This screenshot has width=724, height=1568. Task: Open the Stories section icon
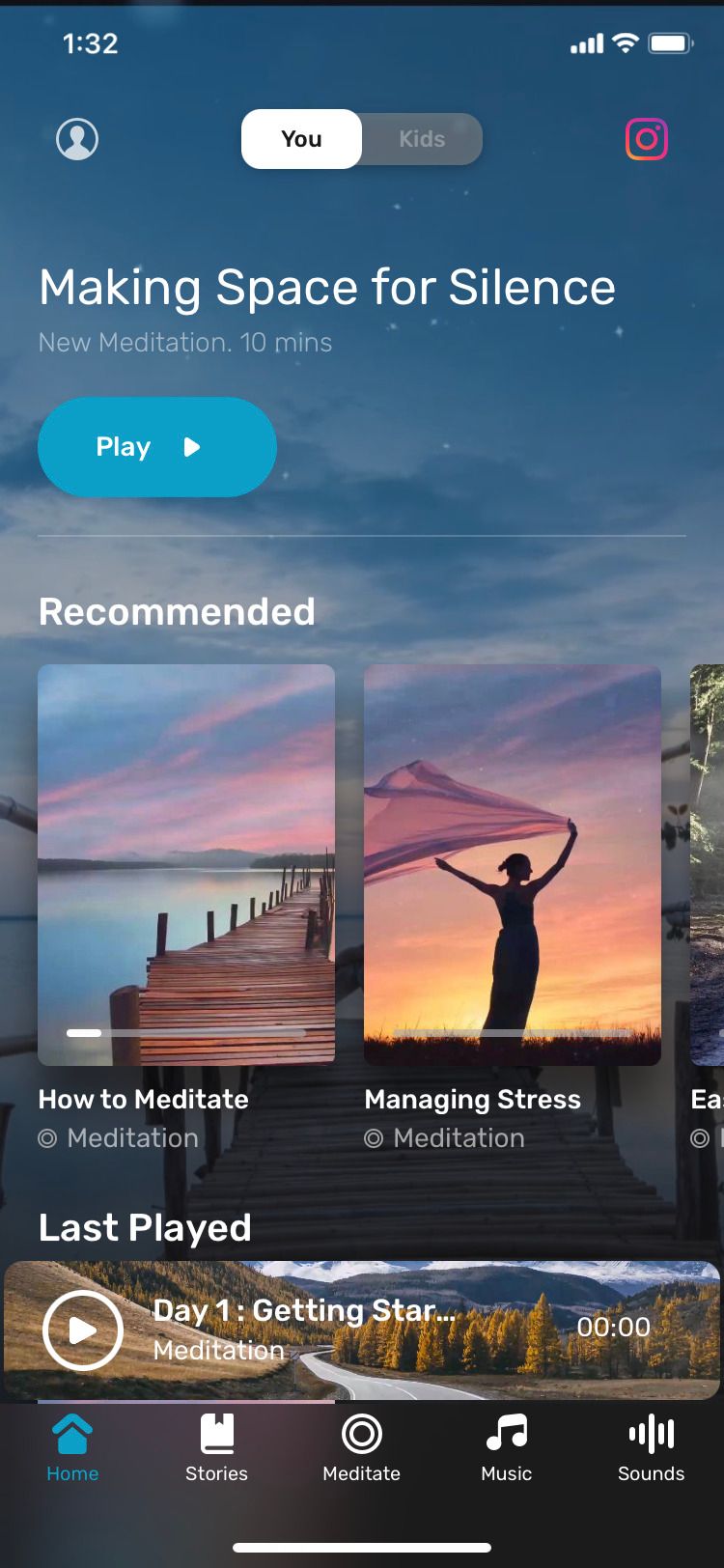[216, 1438]
